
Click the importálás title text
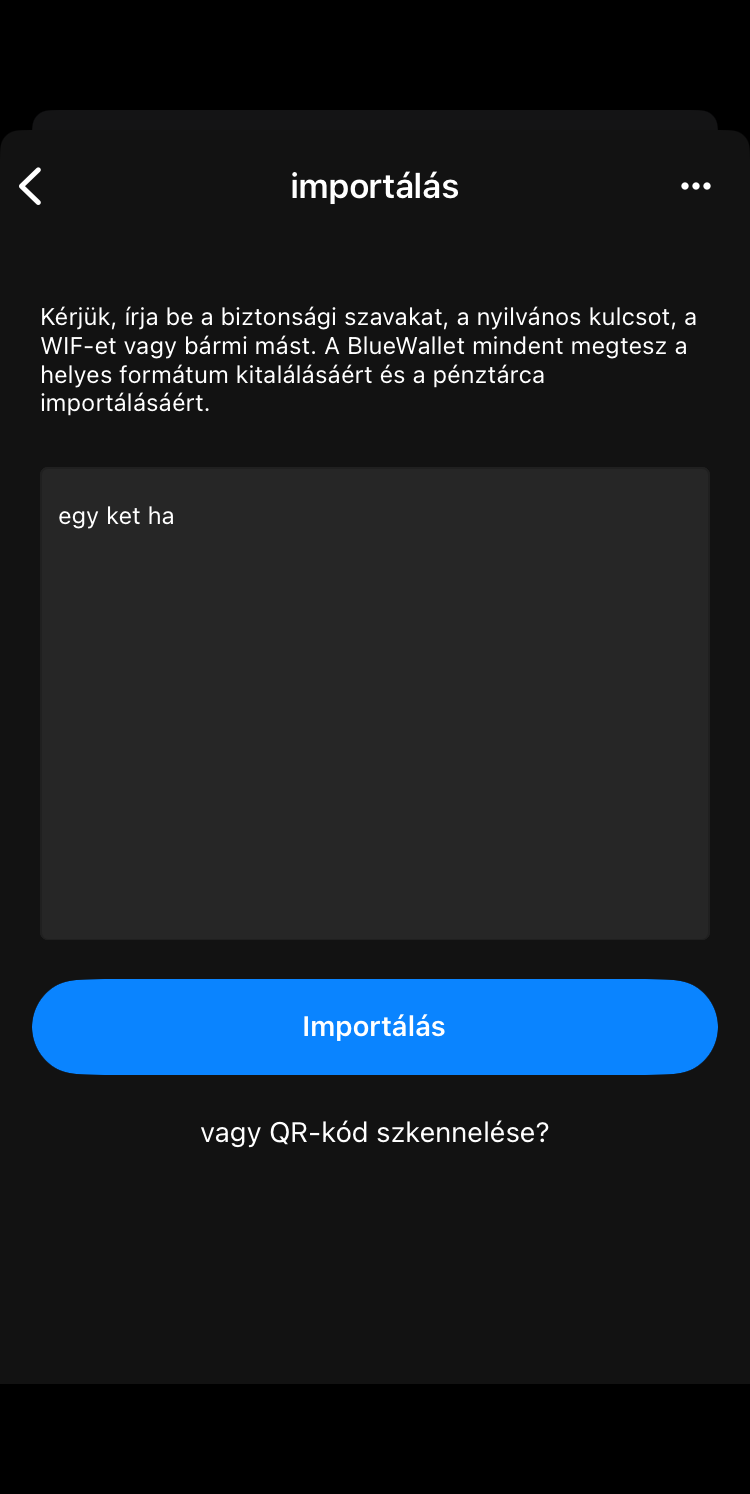pos(375,186)
